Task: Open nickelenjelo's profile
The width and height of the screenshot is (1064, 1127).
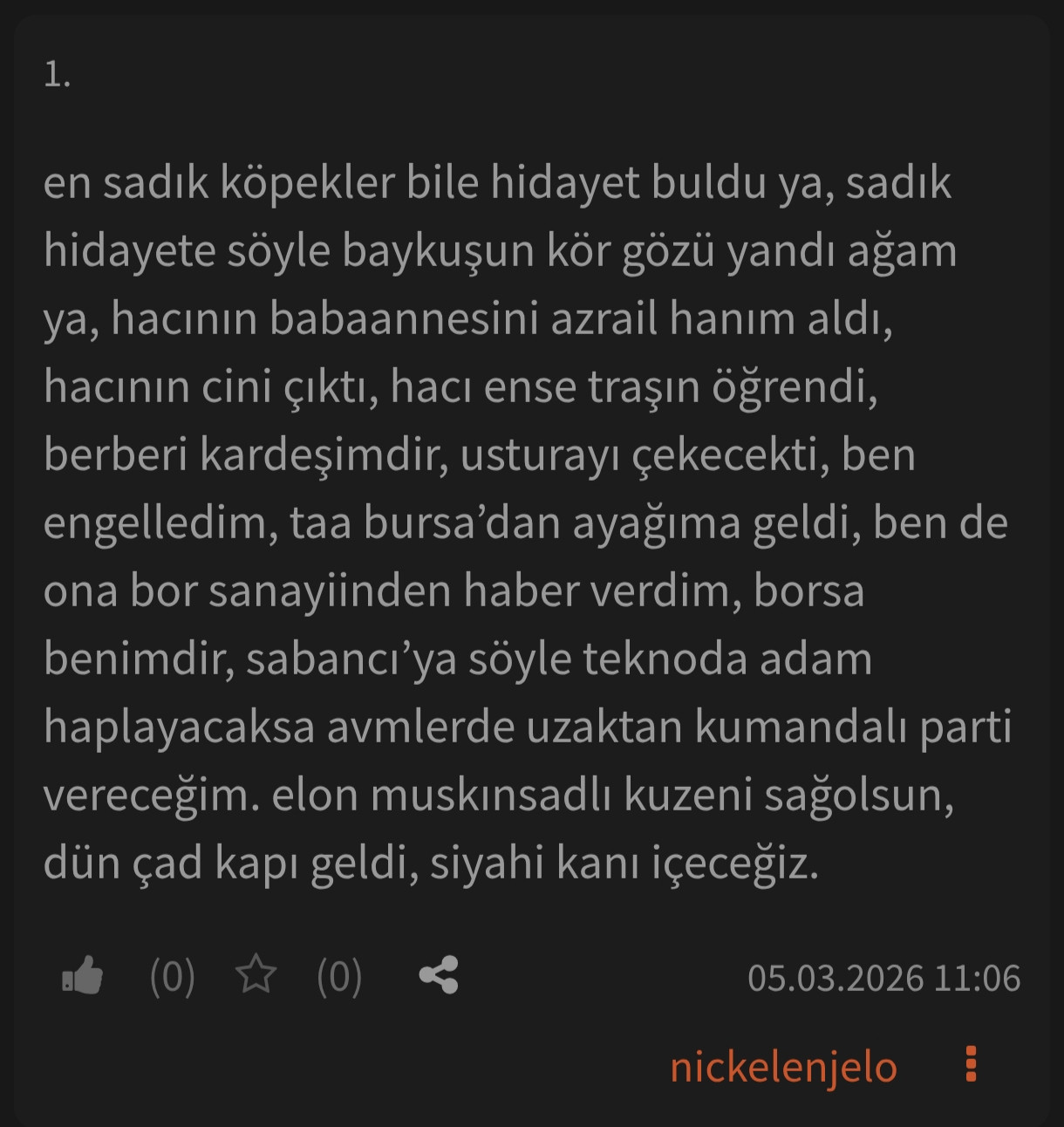Action: [x=783, y=1067]
